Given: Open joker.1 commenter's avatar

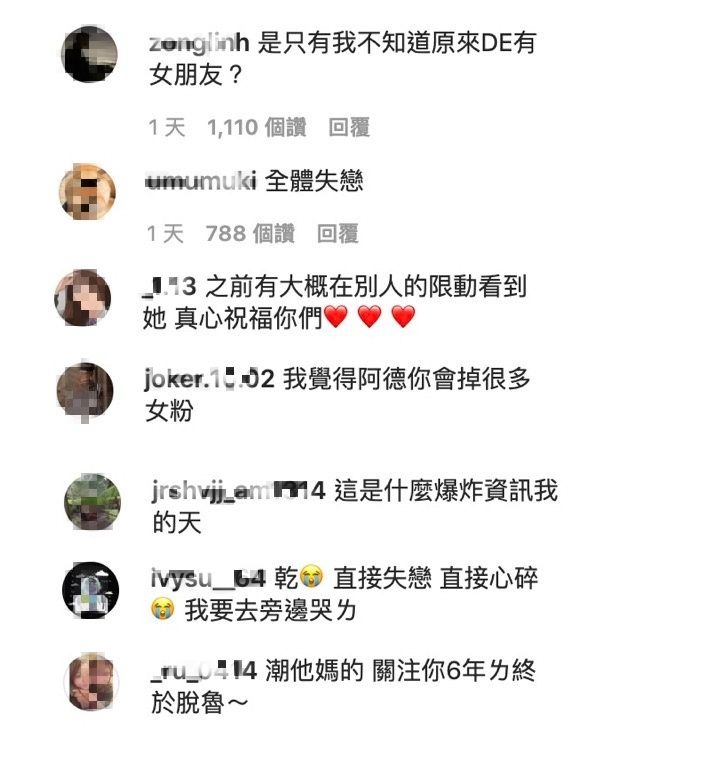Looking at the screenshot, I should pos(88,389).
